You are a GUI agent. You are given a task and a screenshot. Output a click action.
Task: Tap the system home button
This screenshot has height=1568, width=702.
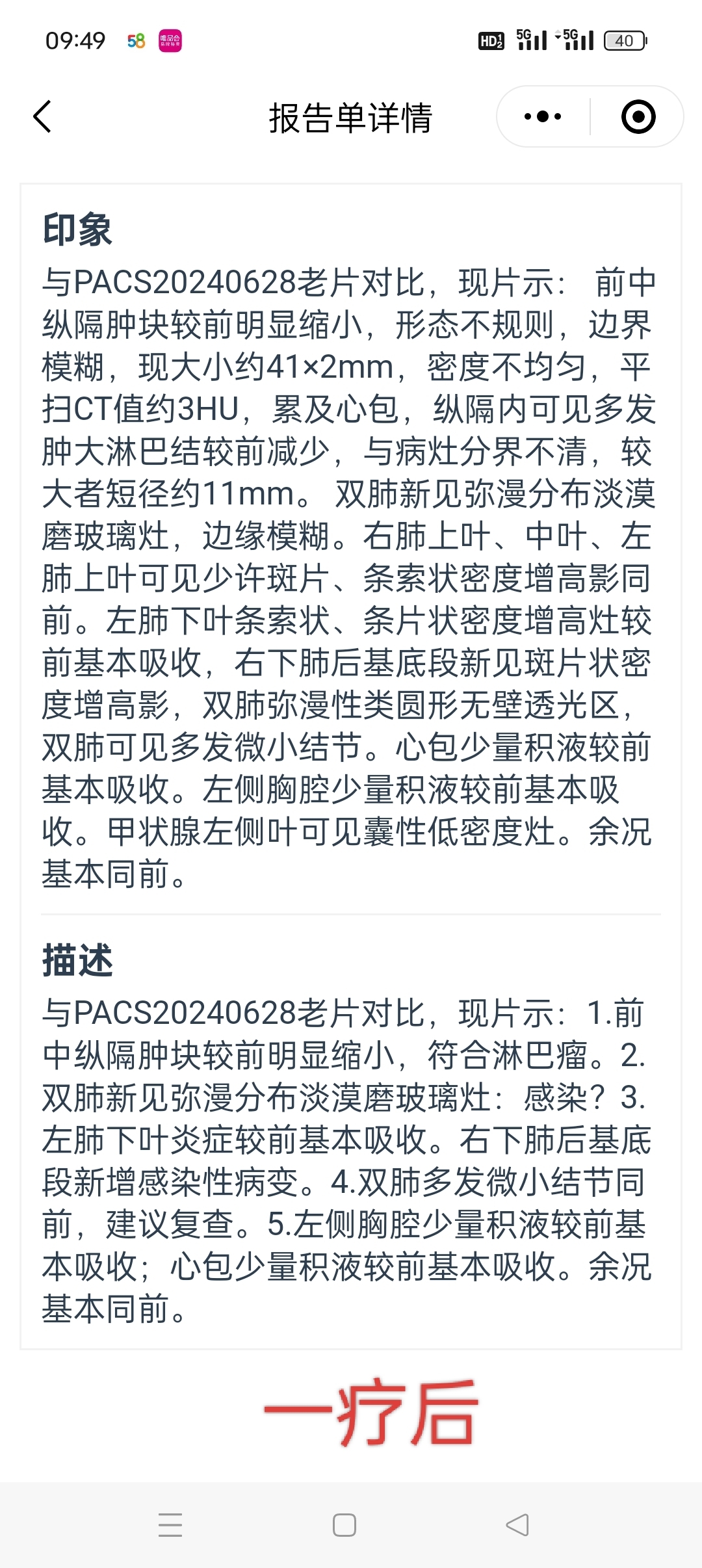(344, 1524)
